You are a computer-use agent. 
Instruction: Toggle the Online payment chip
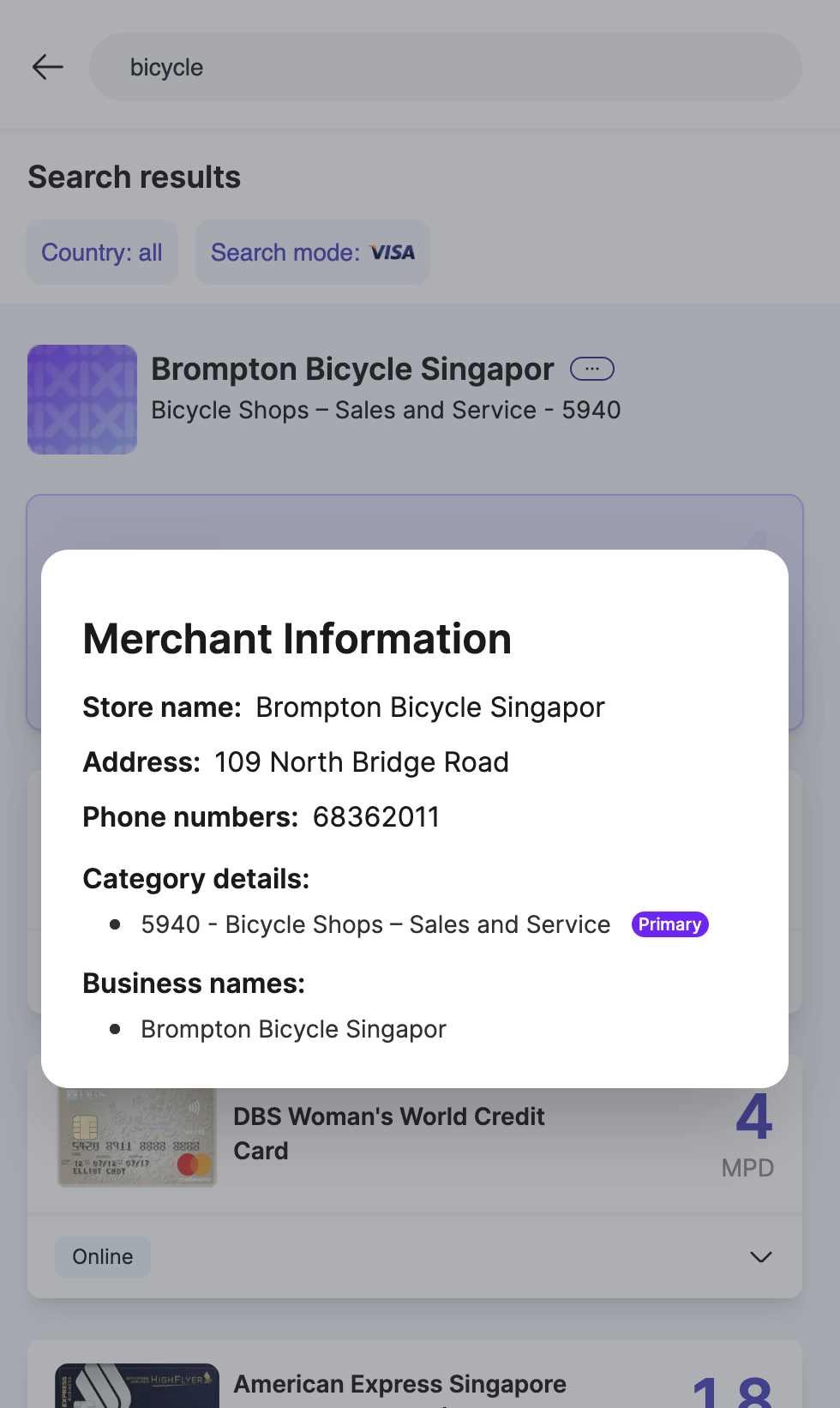pos(102,1256)
